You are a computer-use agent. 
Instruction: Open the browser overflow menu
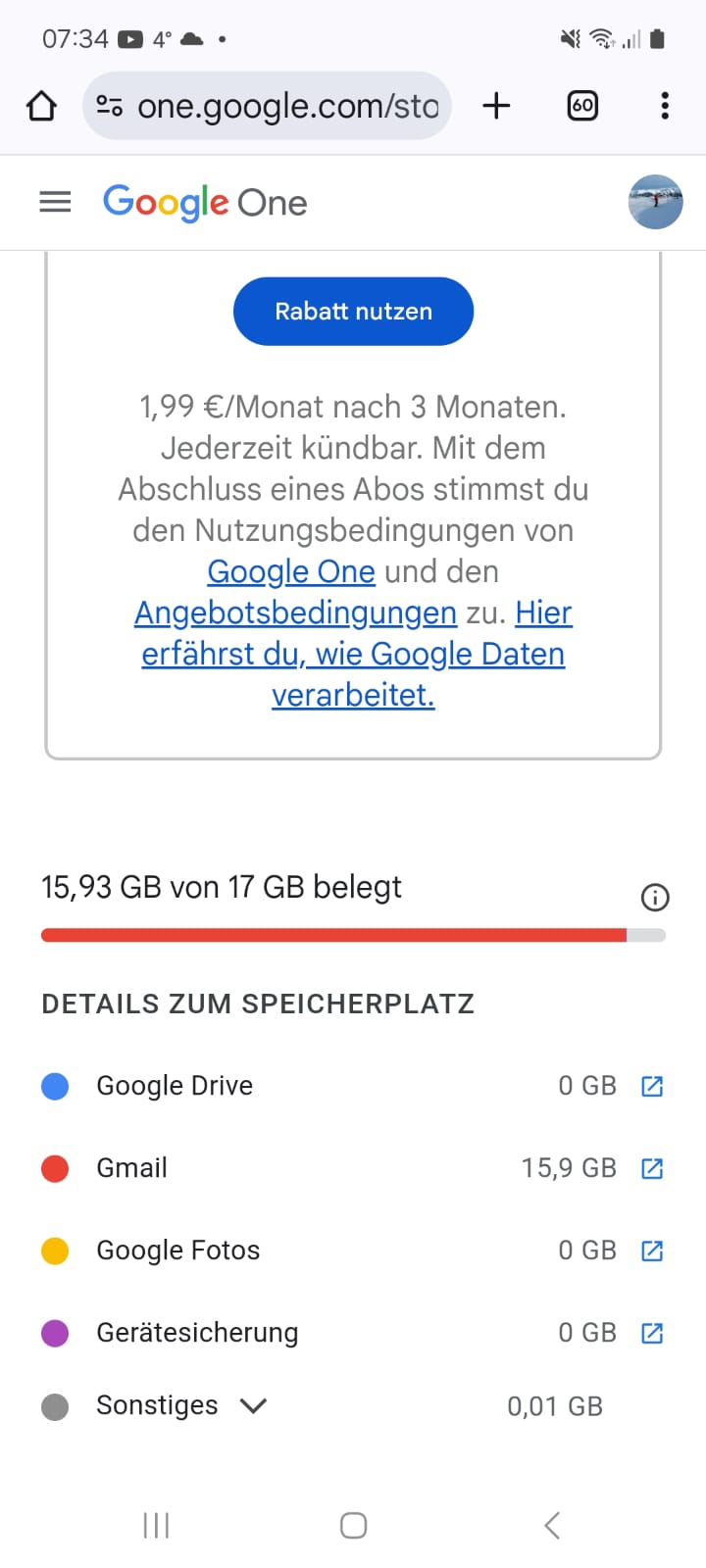pyautogui.click(x=665, y=106)
